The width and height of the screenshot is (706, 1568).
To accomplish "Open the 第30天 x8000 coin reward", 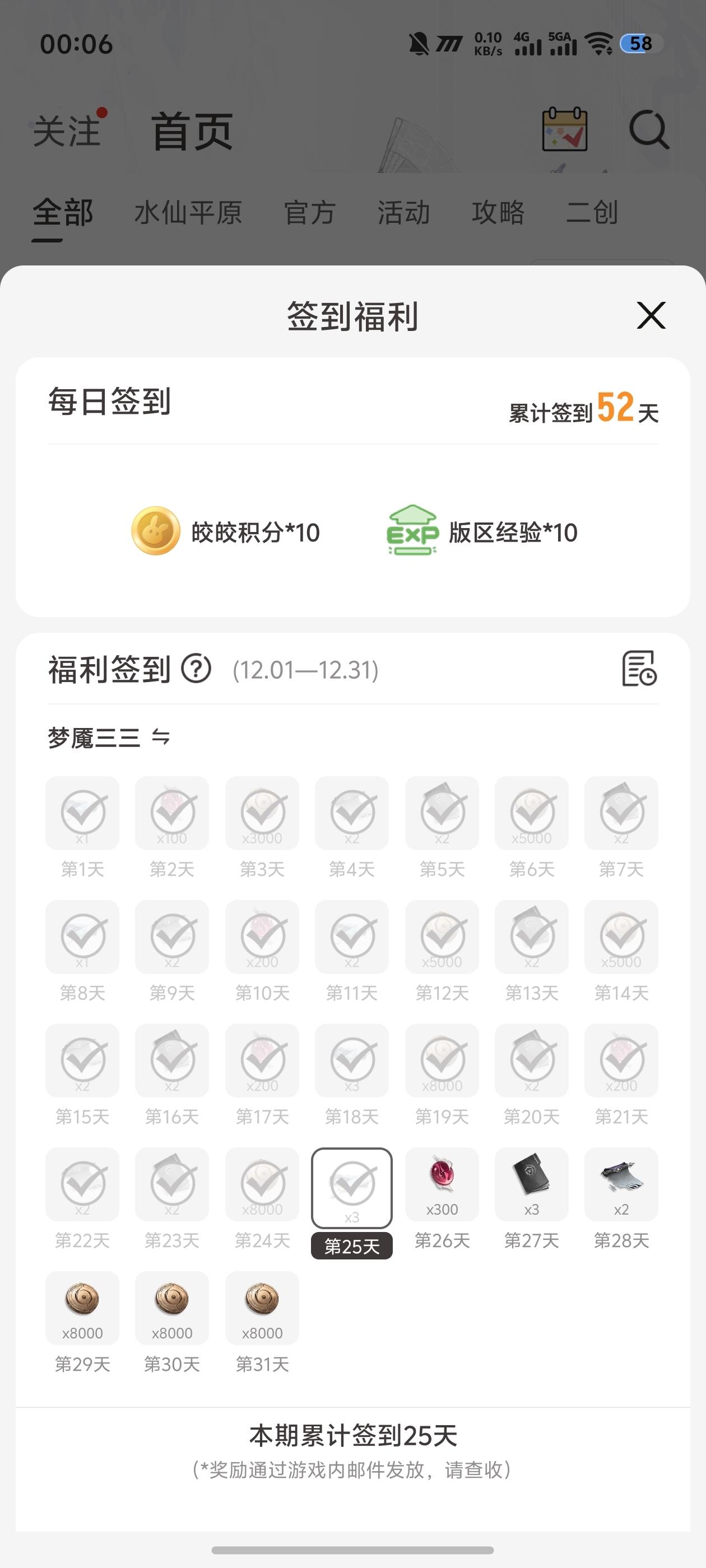I will [172, 1308].
